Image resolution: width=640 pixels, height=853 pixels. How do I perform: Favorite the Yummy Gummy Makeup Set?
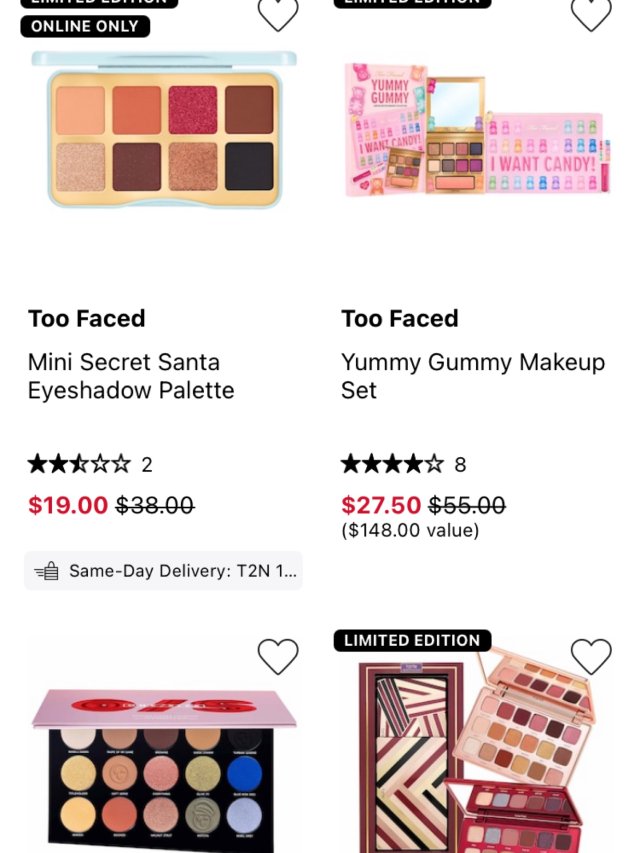[591, 14]
